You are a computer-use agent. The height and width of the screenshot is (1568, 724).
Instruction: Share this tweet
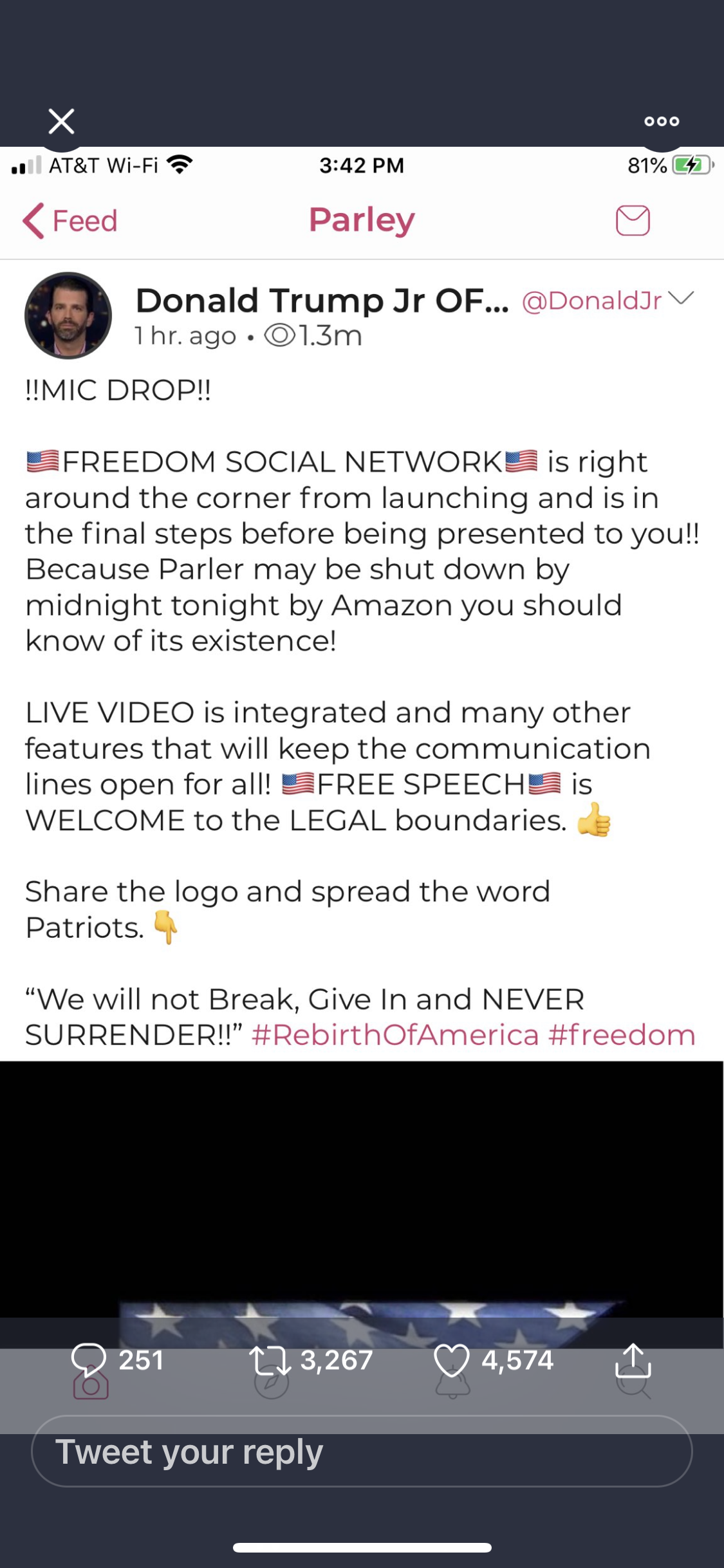click(x=633, y=1359)
